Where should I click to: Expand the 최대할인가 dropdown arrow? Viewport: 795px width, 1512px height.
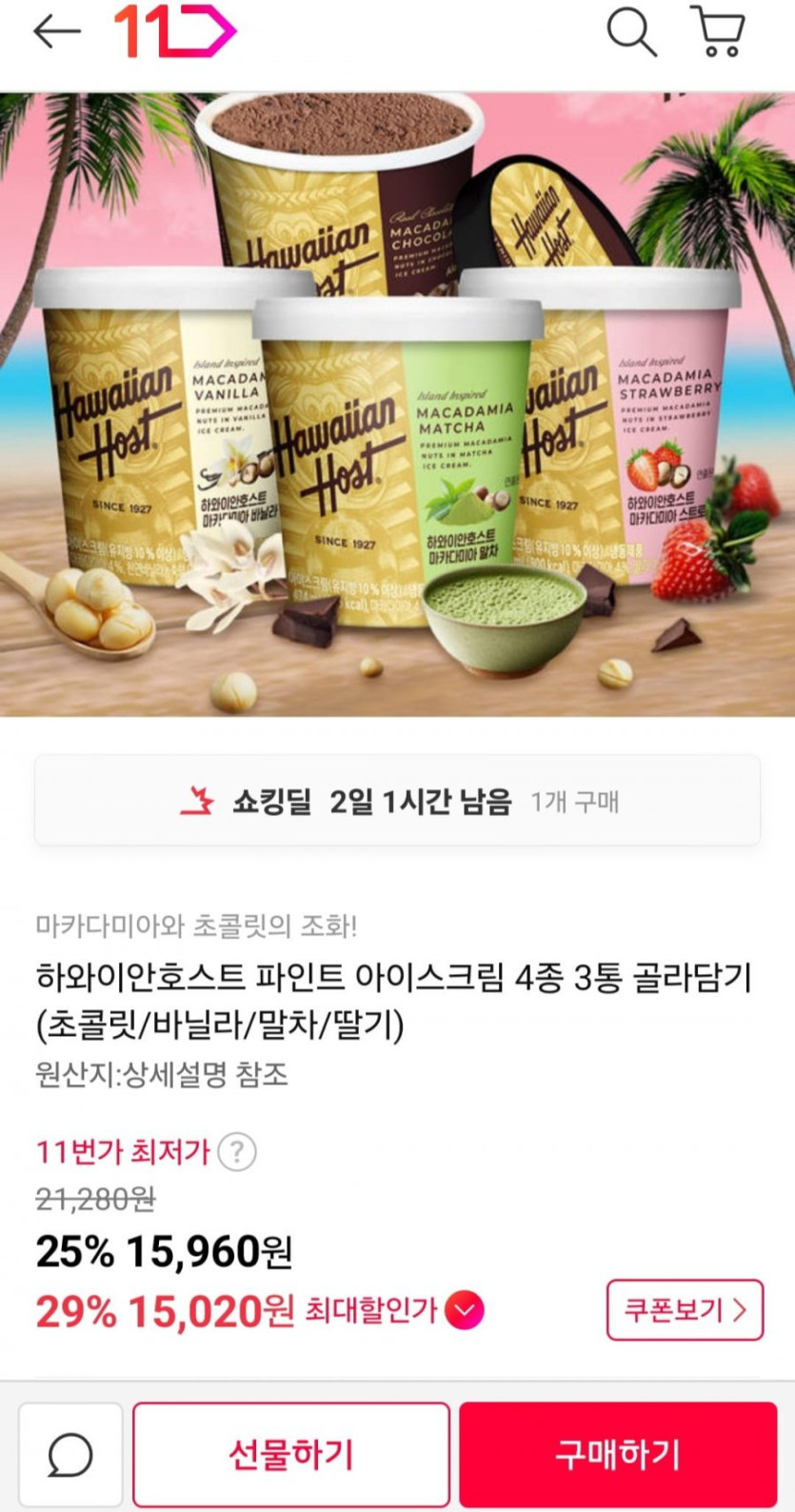(465, 1311)
